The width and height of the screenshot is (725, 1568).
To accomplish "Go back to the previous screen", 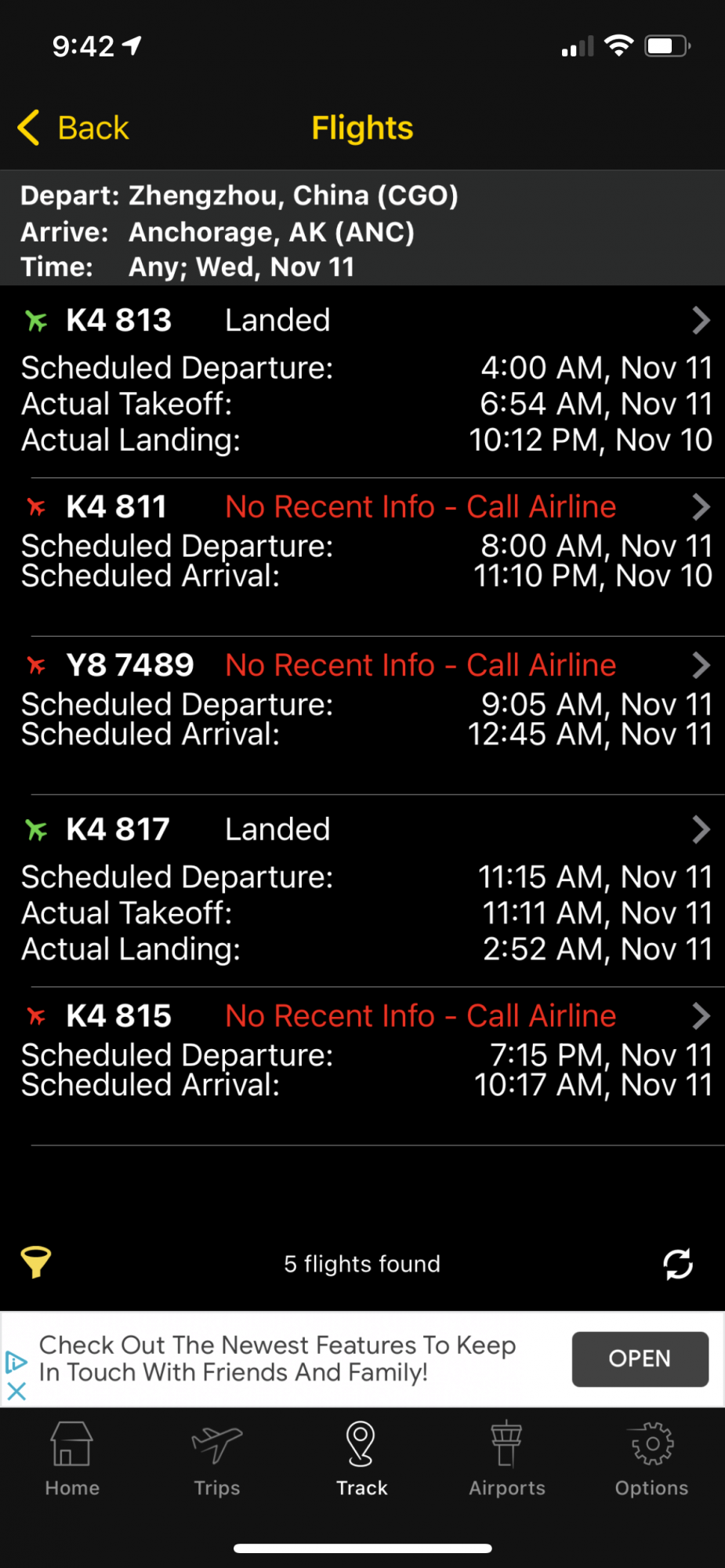I will tap(74, 128).
